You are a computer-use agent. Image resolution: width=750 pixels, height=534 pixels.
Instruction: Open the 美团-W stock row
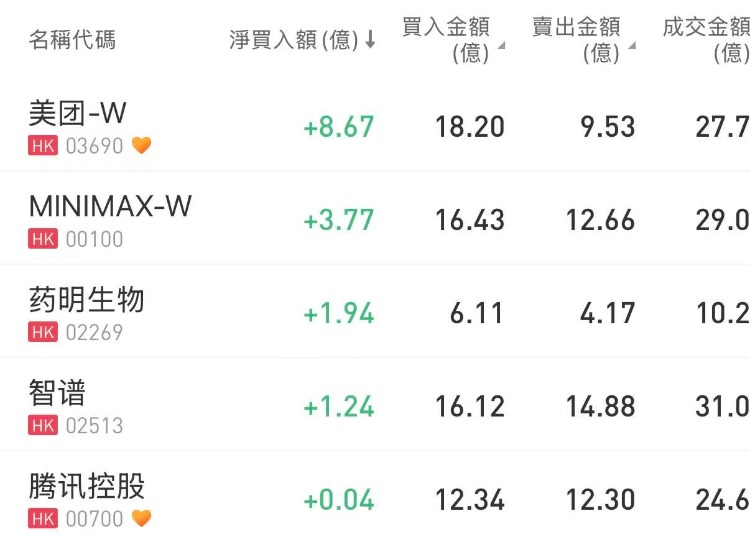(375, 126)
